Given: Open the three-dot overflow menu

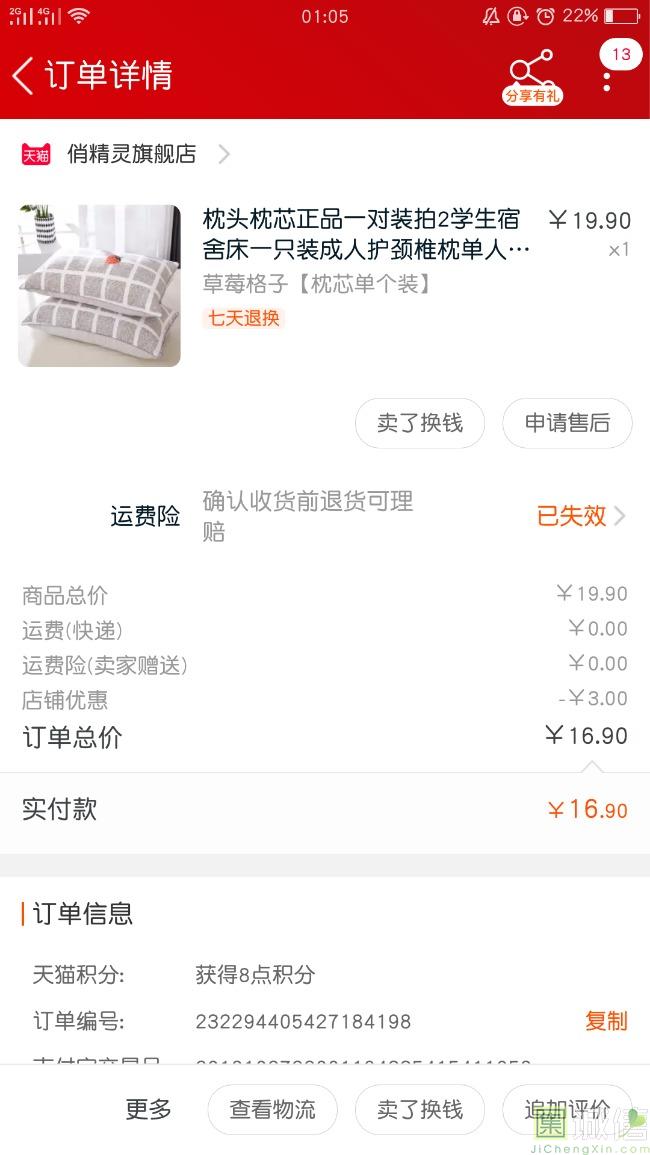Looking at the screenshot, I should [x=607, y=78].
